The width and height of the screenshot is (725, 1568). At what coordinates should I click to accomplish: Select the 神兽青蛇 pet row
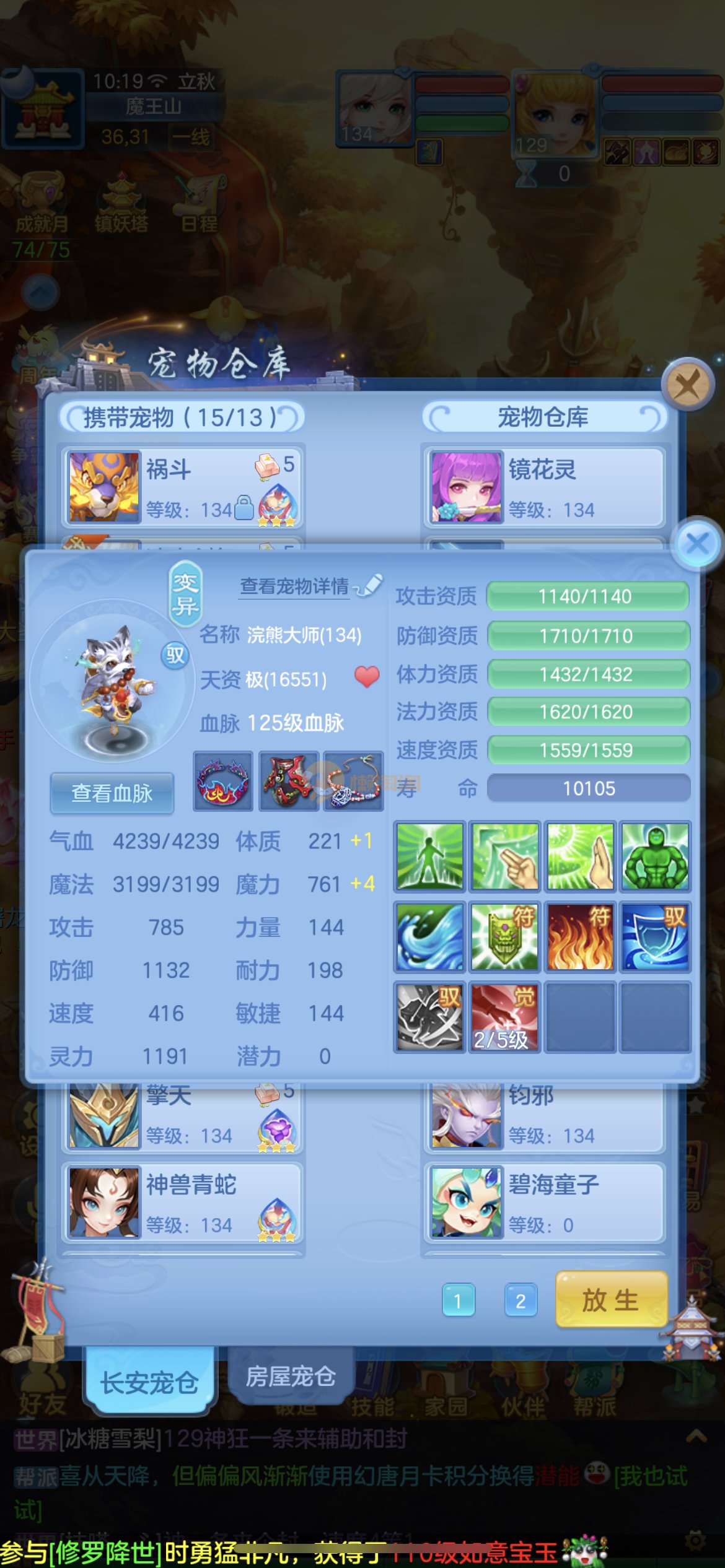[x=182, y=1203]
